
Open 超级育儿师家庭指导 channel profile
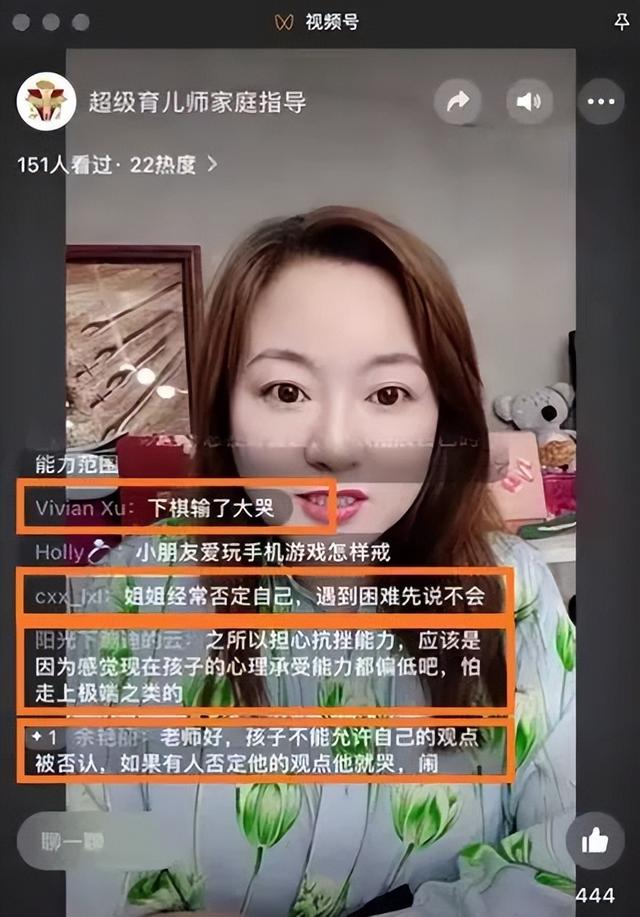pyautogui.click(x=46, y=101)
